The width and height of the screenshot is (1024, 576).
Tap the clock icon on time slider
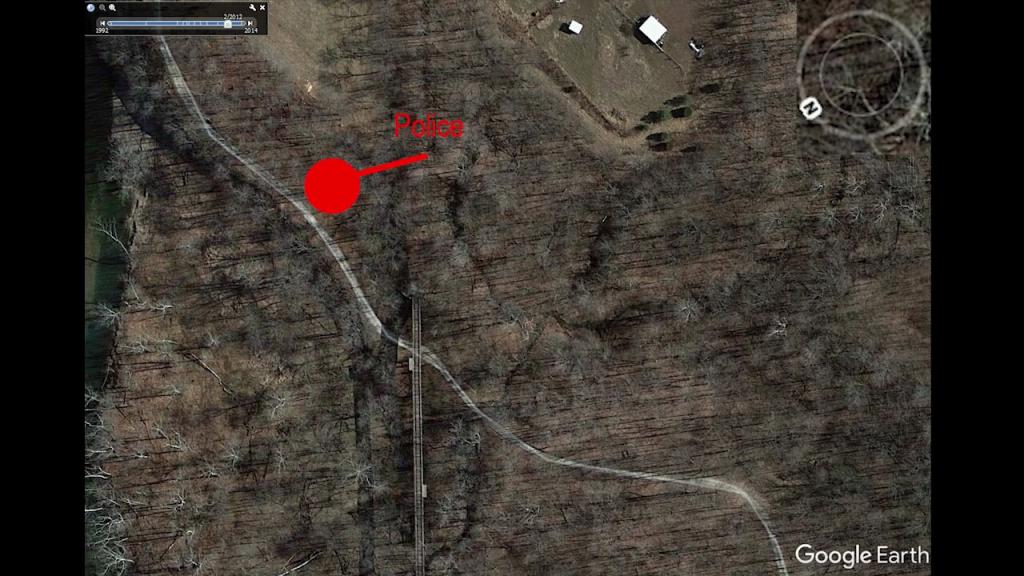91,8
